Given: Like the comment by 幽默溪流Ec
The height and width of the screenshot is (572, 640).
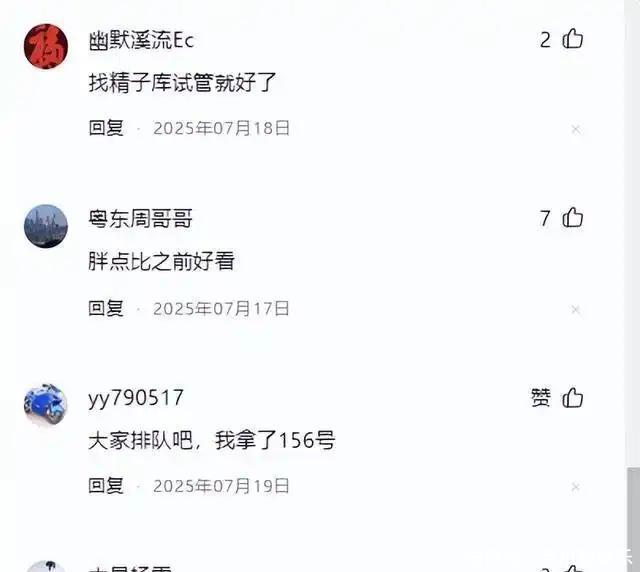Looking at the screenshot, I should 572,40.
